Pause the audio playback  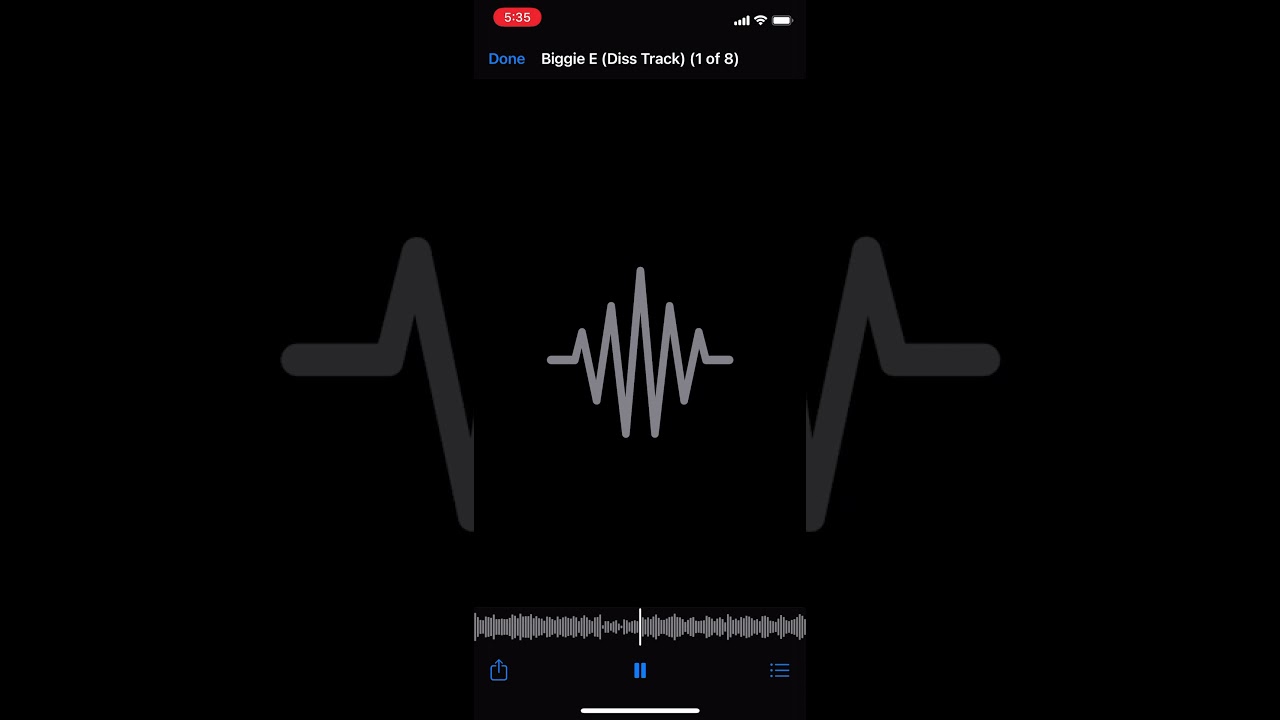click(640, 671)
